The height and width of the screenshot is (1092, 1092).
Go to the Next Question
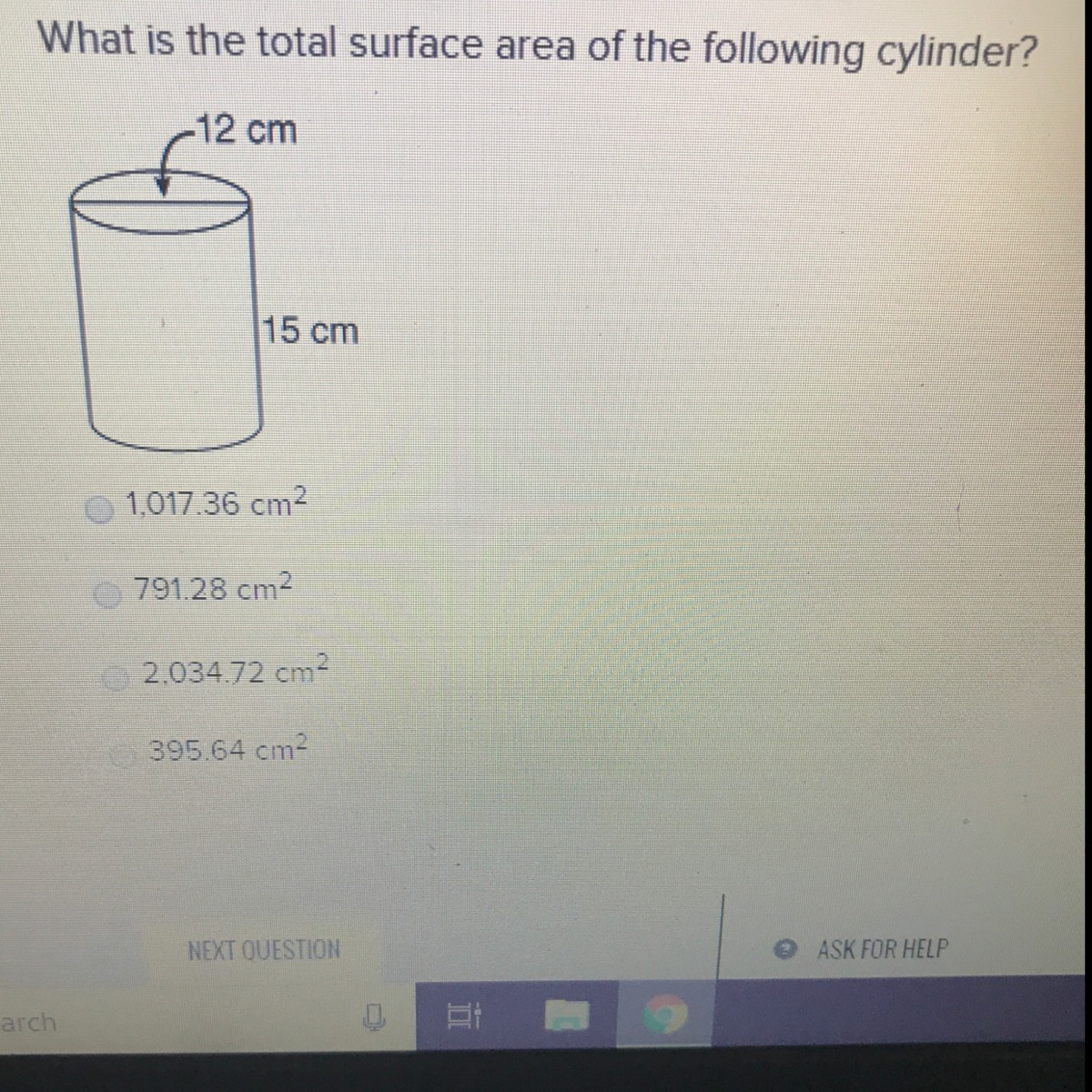click(264, 951)
